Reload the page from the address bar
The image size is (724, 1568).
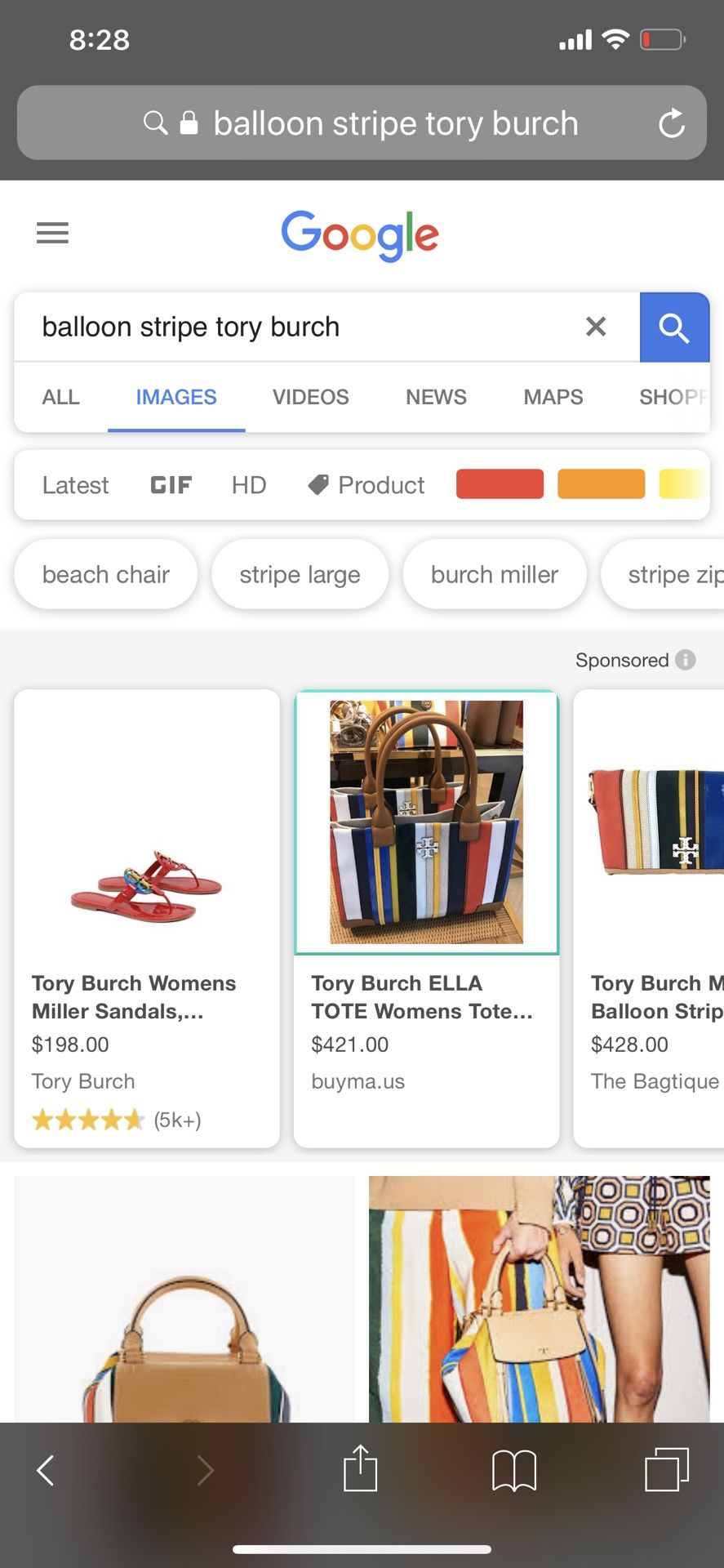pos(671,123)
